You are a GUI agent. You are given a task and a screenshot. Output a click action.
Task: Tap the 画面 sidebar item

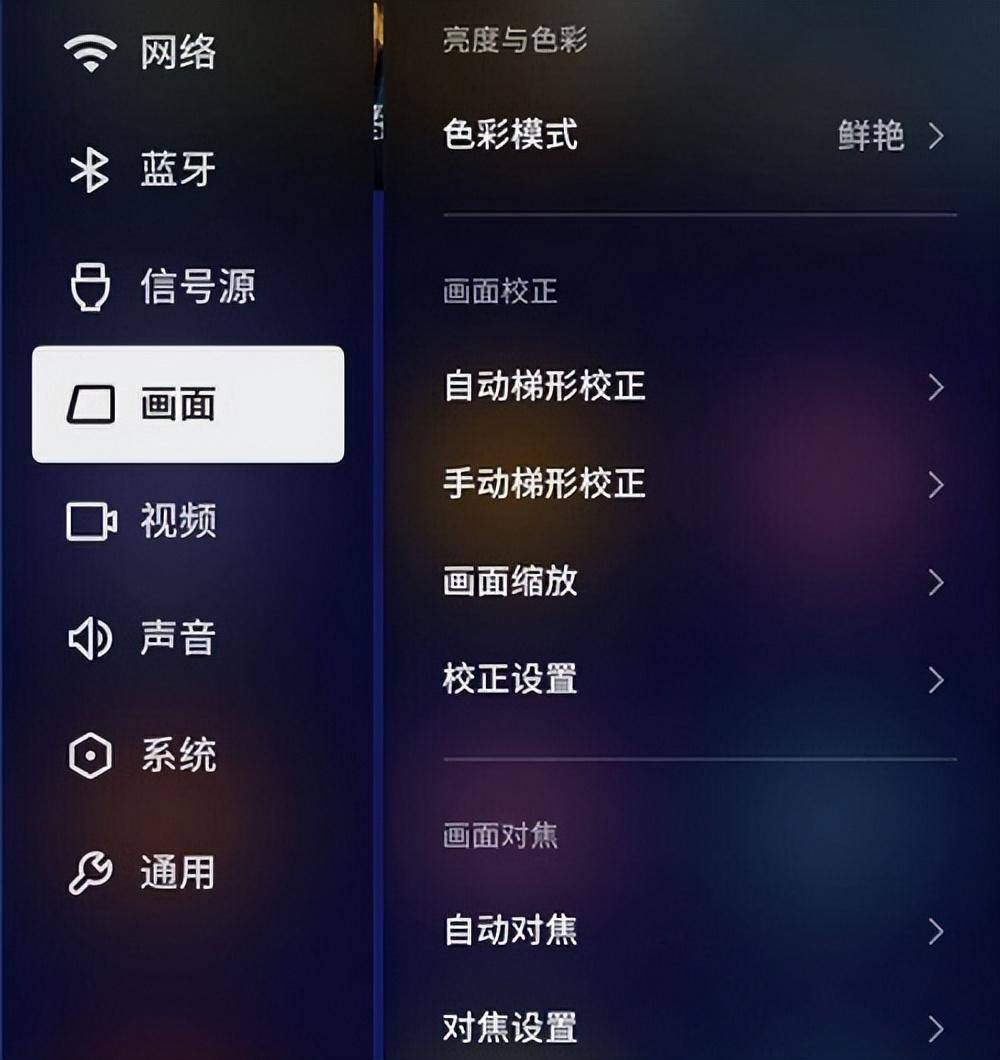(188, 404)
